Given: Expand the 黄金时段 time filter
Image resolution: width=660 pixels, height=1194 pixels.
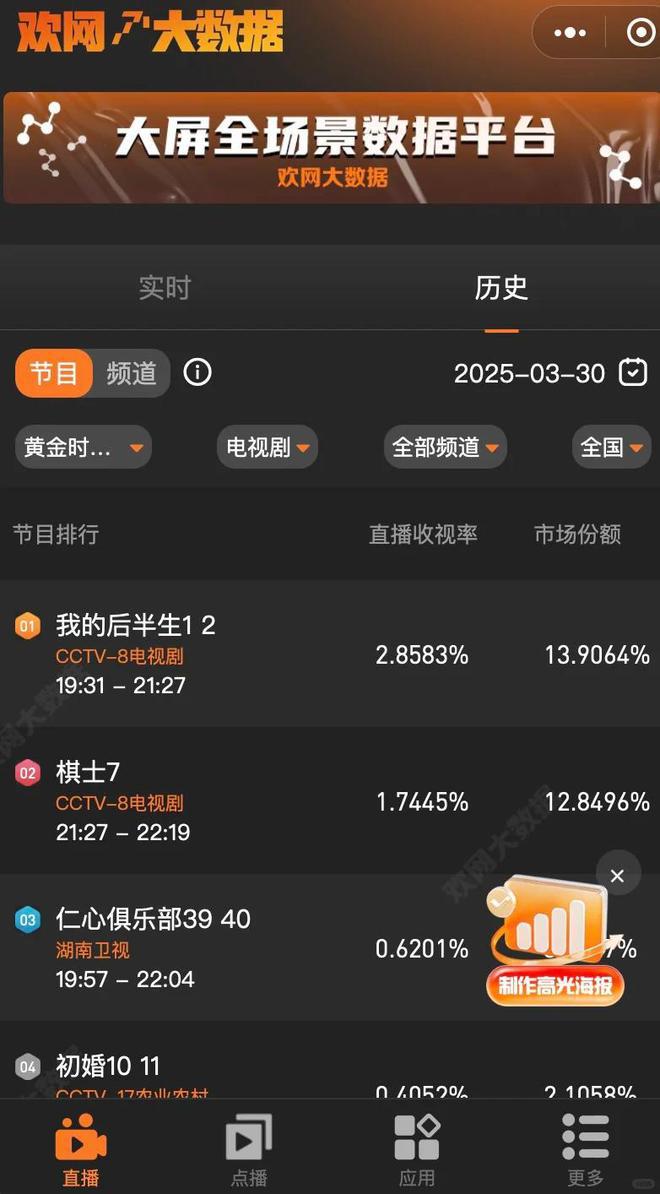Looking at the screenshot, I should coord(83,447).
